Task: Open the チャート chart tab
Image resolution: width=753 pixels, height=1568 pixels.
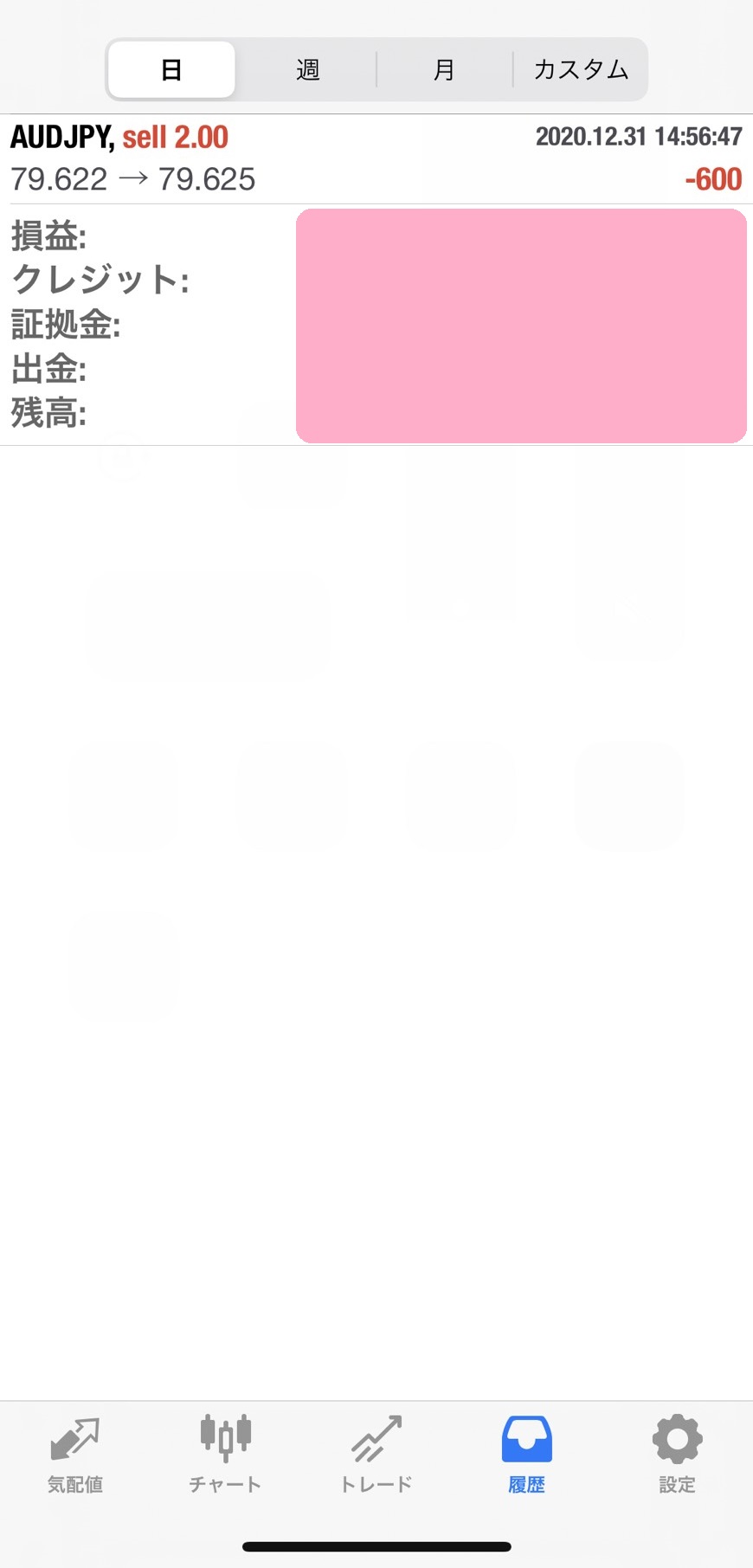Action: 225,1455
